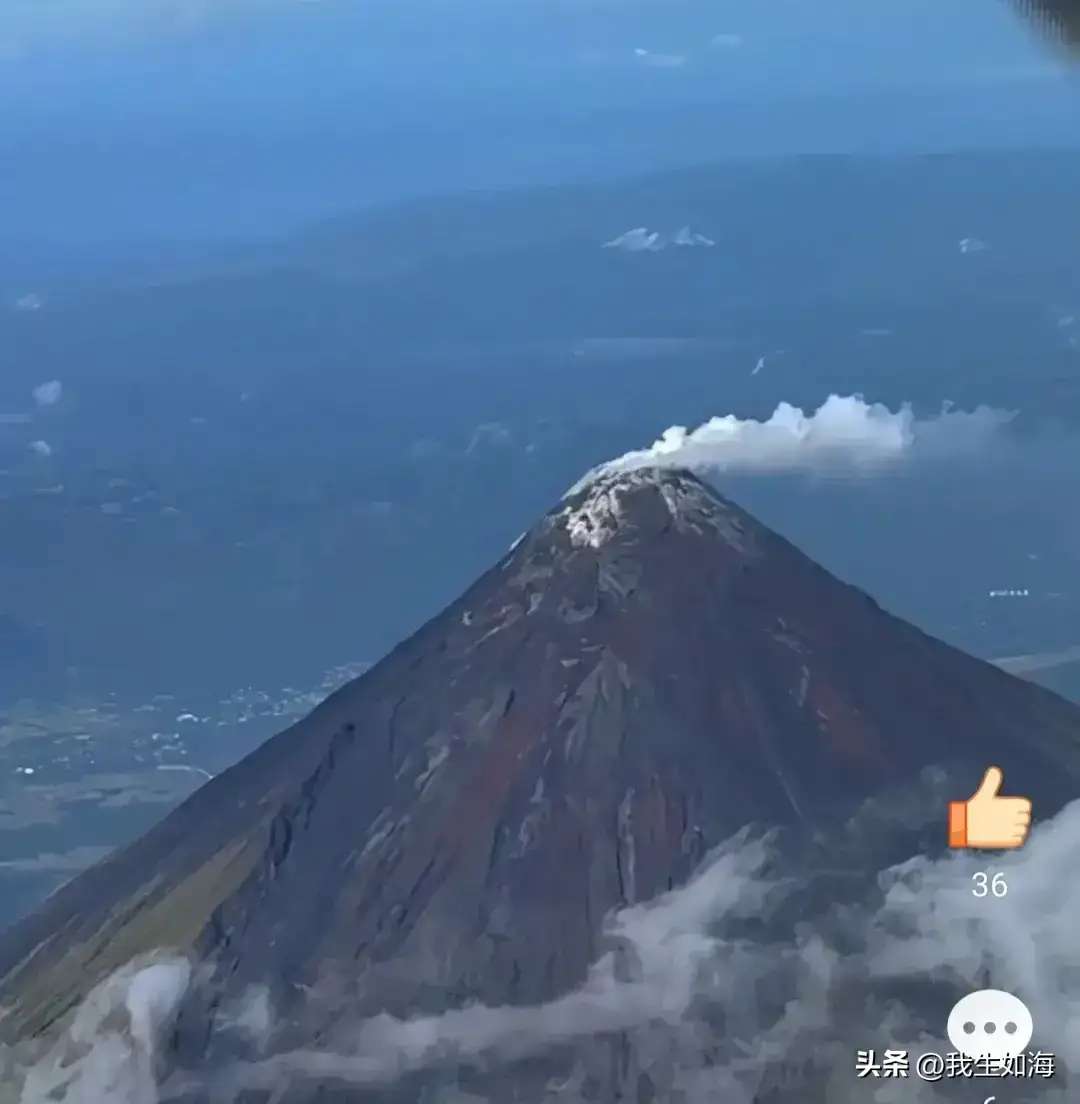Open the comments bubble
Viewport: 1080px width, 1104px height.
(x=989, y=1027)
